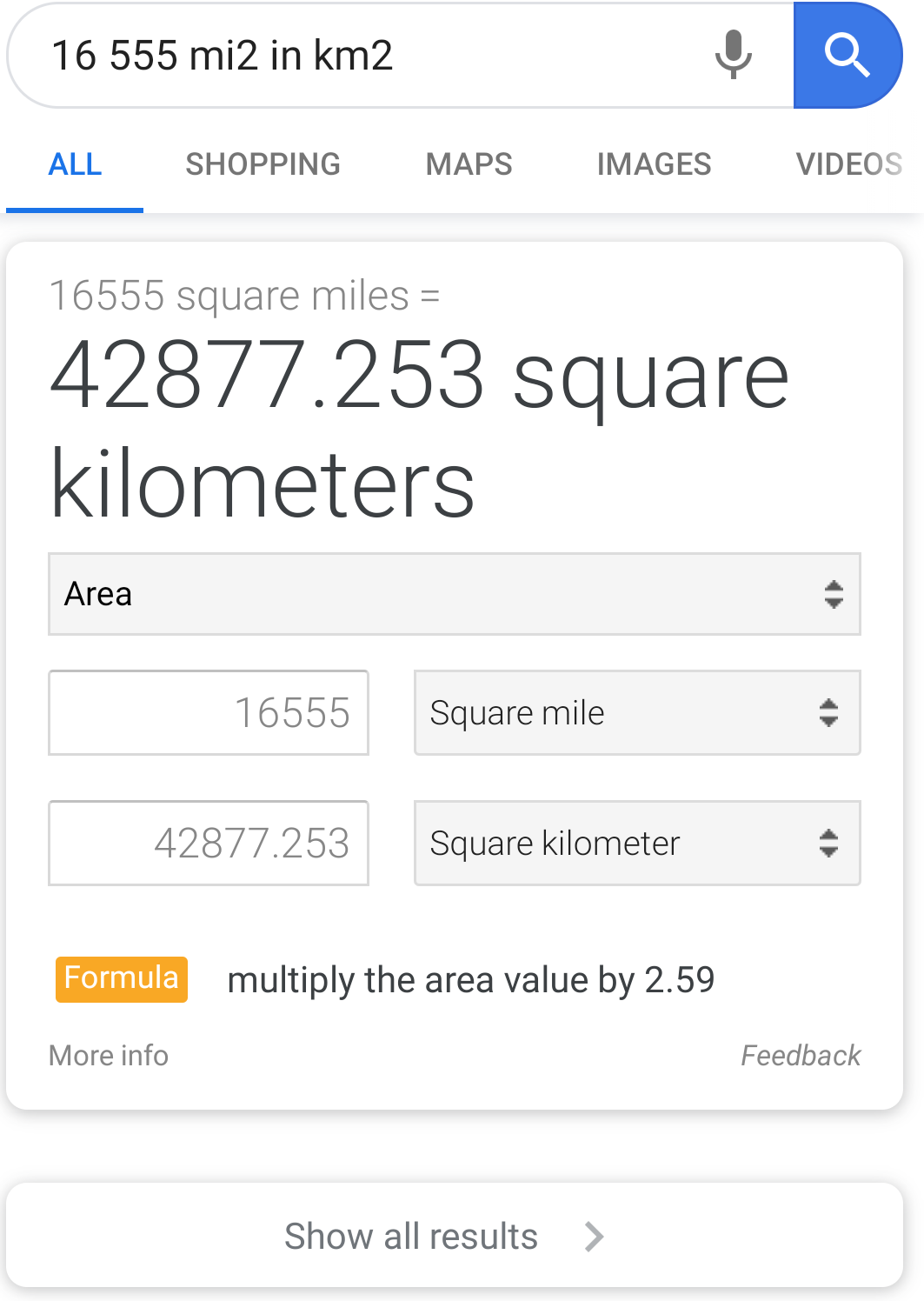
Task: Edit the 42877.253 result value field
Action: click(x=209, y=844)
